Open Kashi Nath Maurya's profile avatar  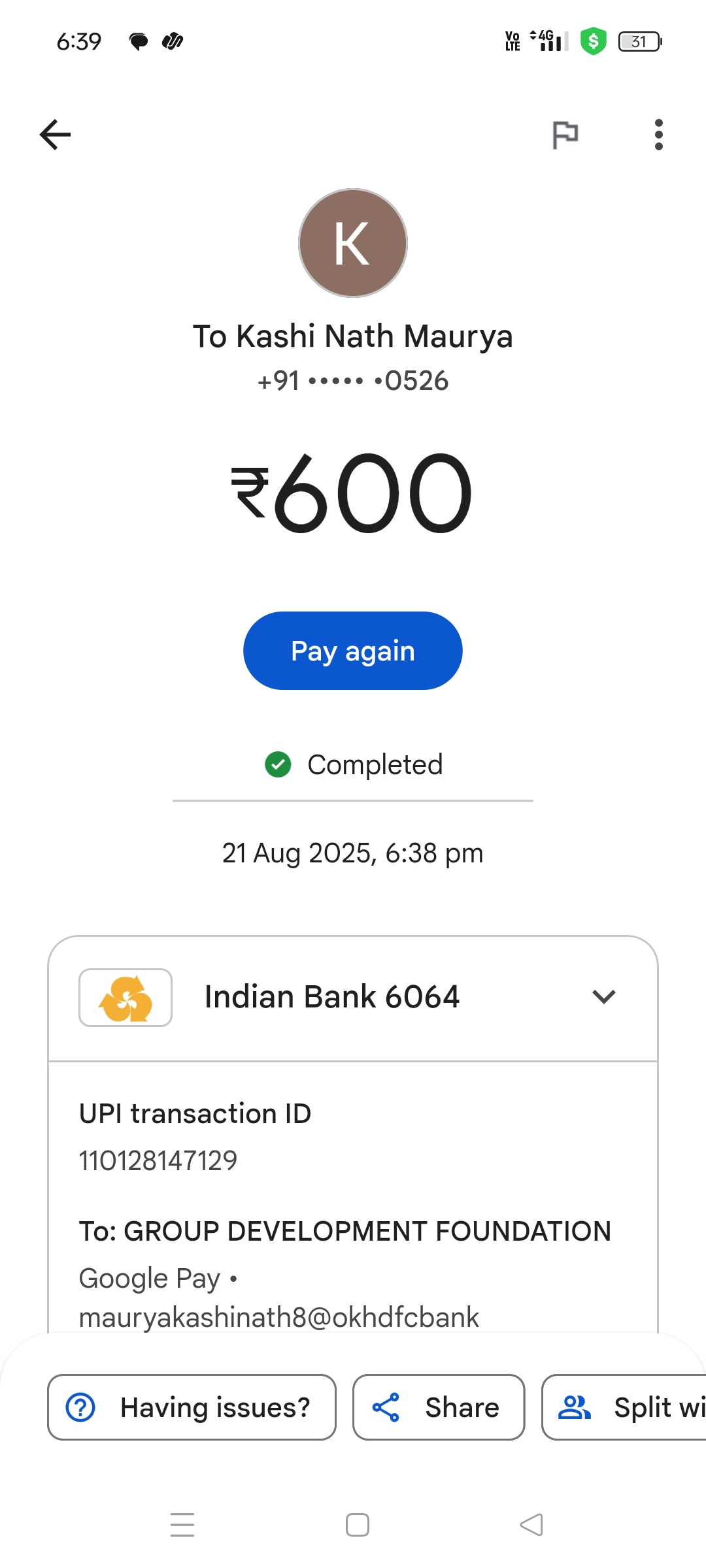pyautogui.click(x=353, y=243)
